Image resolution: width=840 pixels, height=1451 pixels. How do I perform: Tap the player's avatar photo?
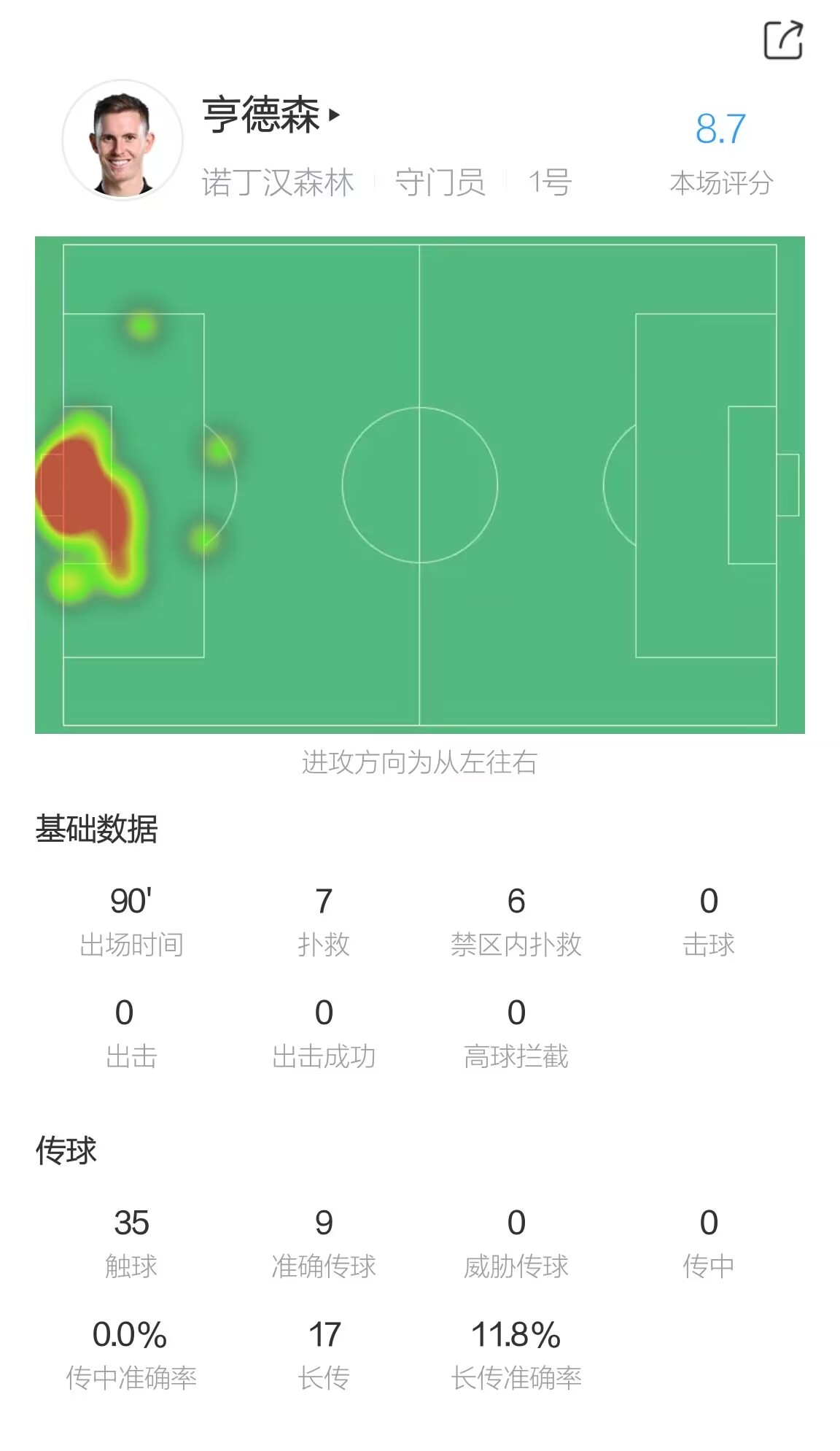click(122, 140)
